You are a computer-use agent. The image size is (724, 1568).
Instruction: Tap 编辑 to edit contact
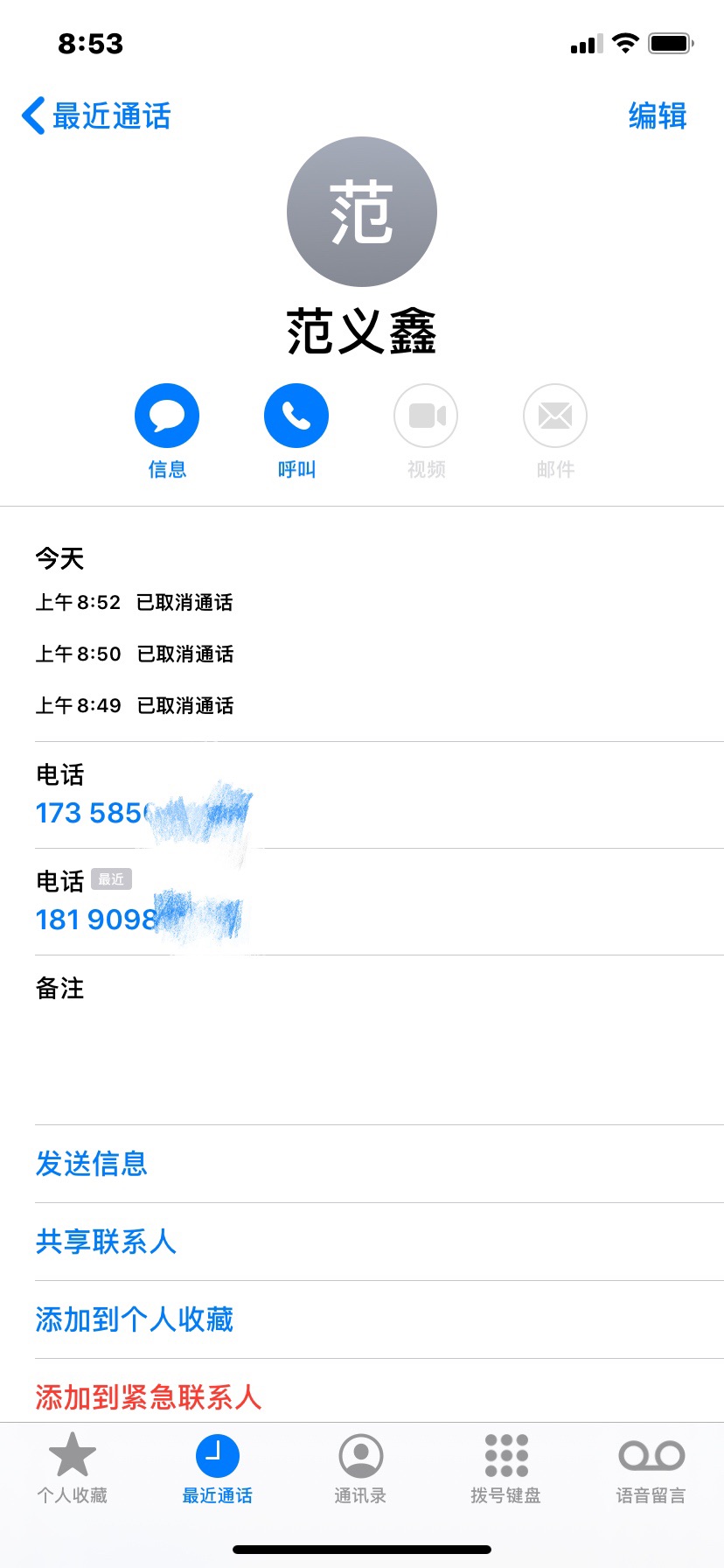pyautogui.click(x=658, y=115)
